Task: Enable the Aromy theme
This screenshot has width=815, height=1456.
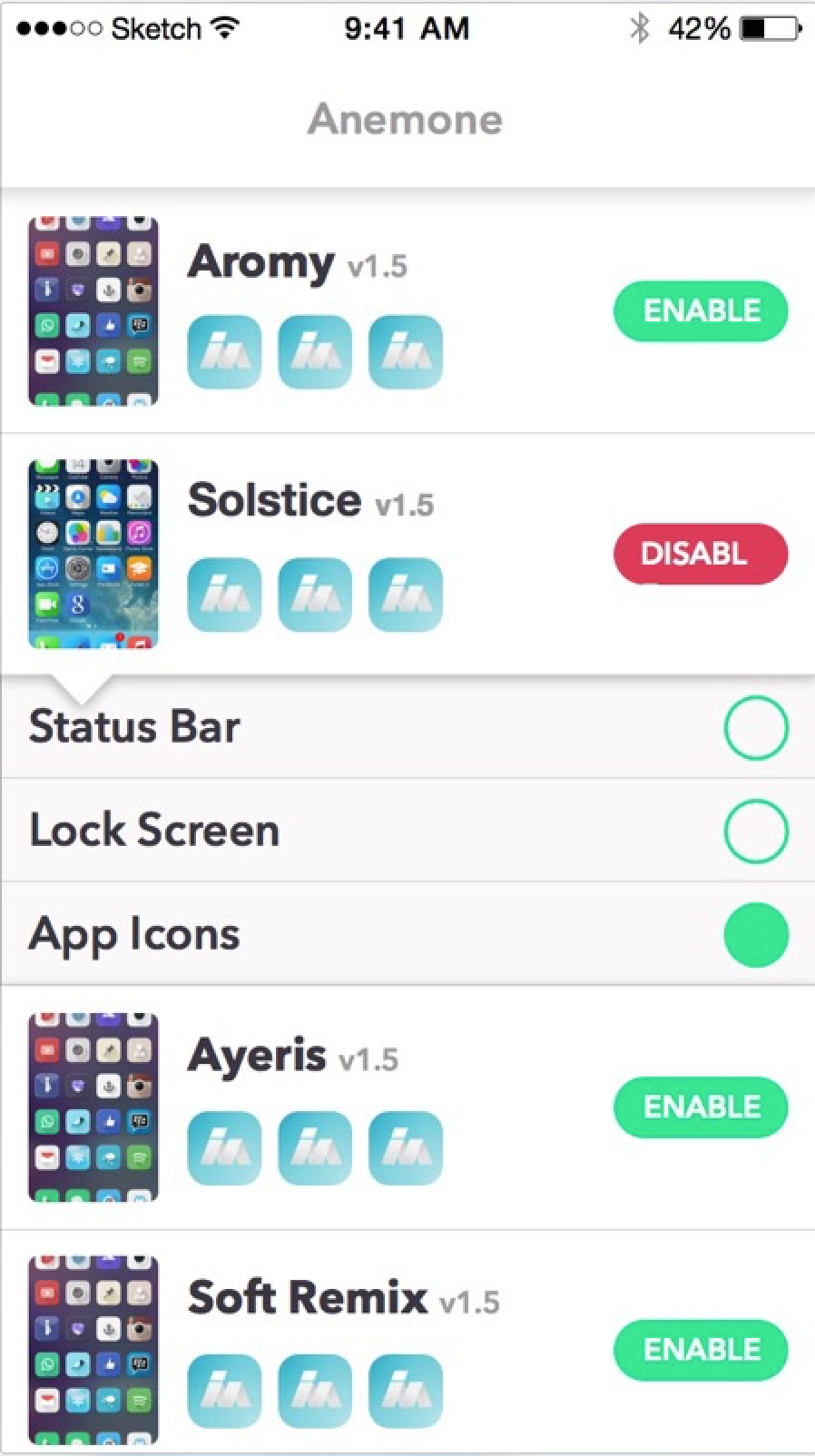Action: [701, 310]
